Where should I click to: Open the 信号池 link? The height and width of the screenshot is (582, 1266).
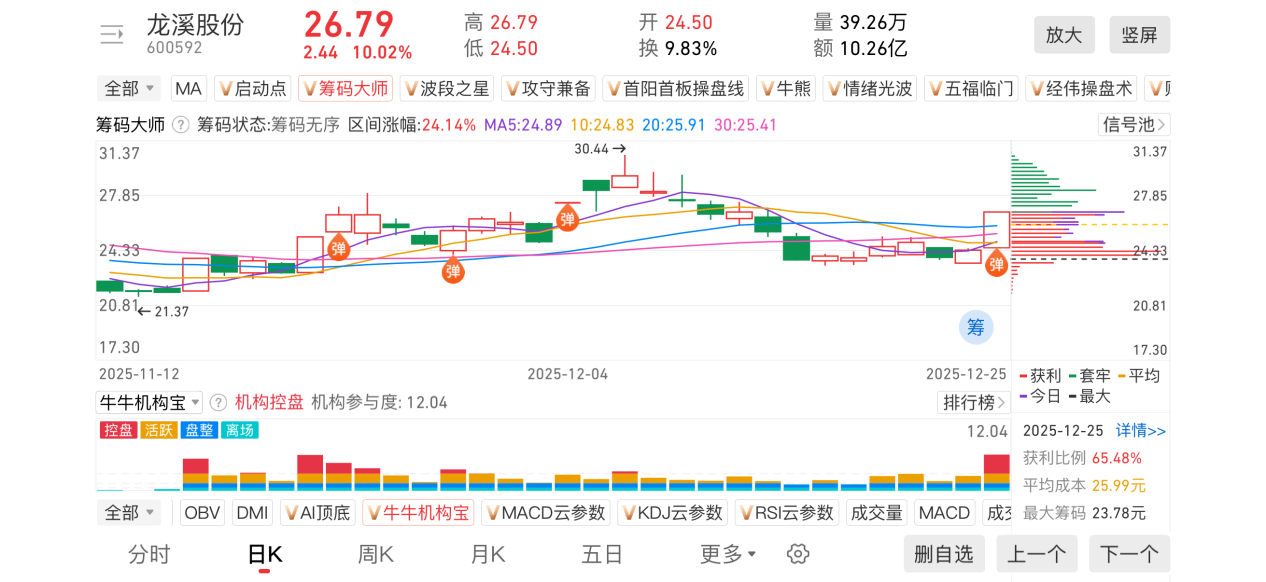click(x=1133, y=125)
